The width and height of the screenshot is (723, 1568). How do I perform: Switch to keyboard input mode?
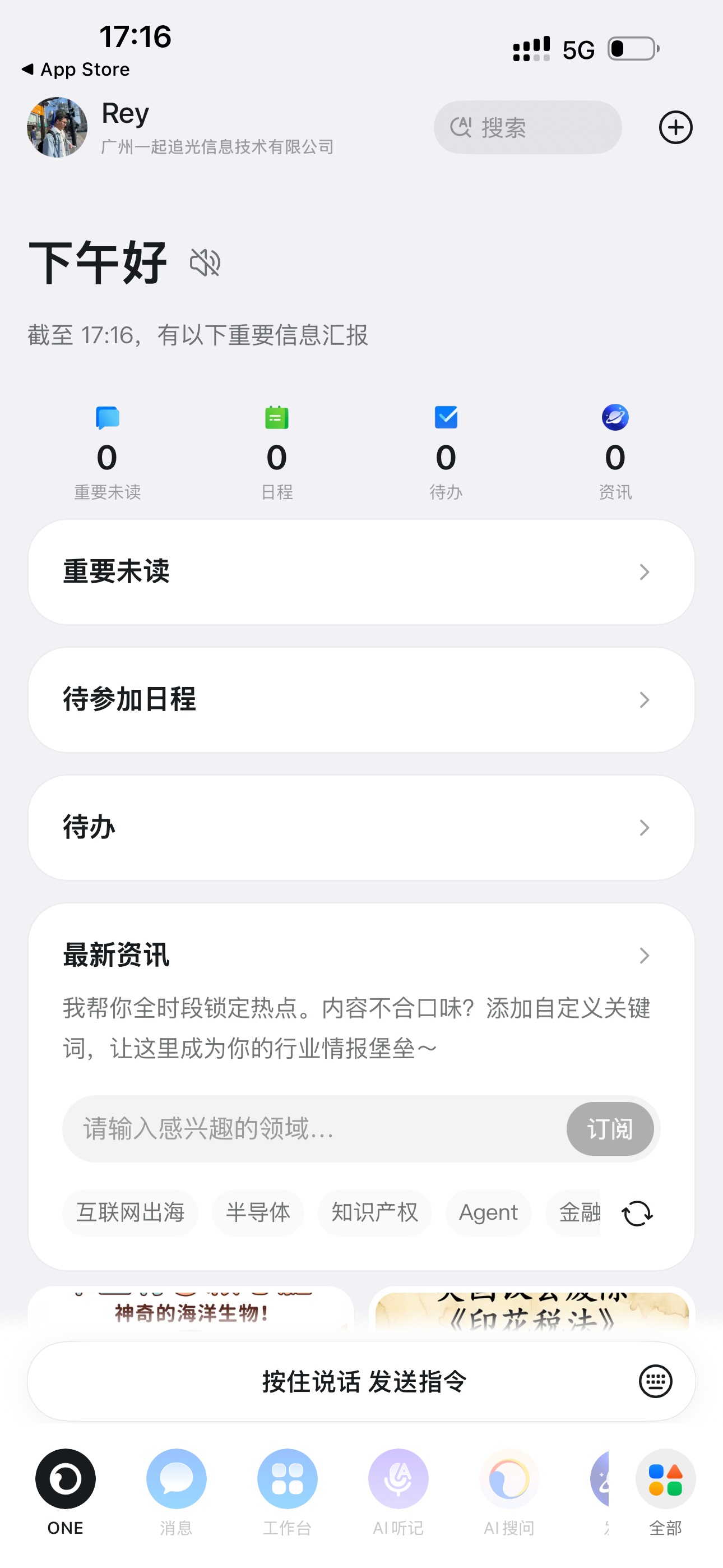pyautogui.click(x=655, y=1381)
